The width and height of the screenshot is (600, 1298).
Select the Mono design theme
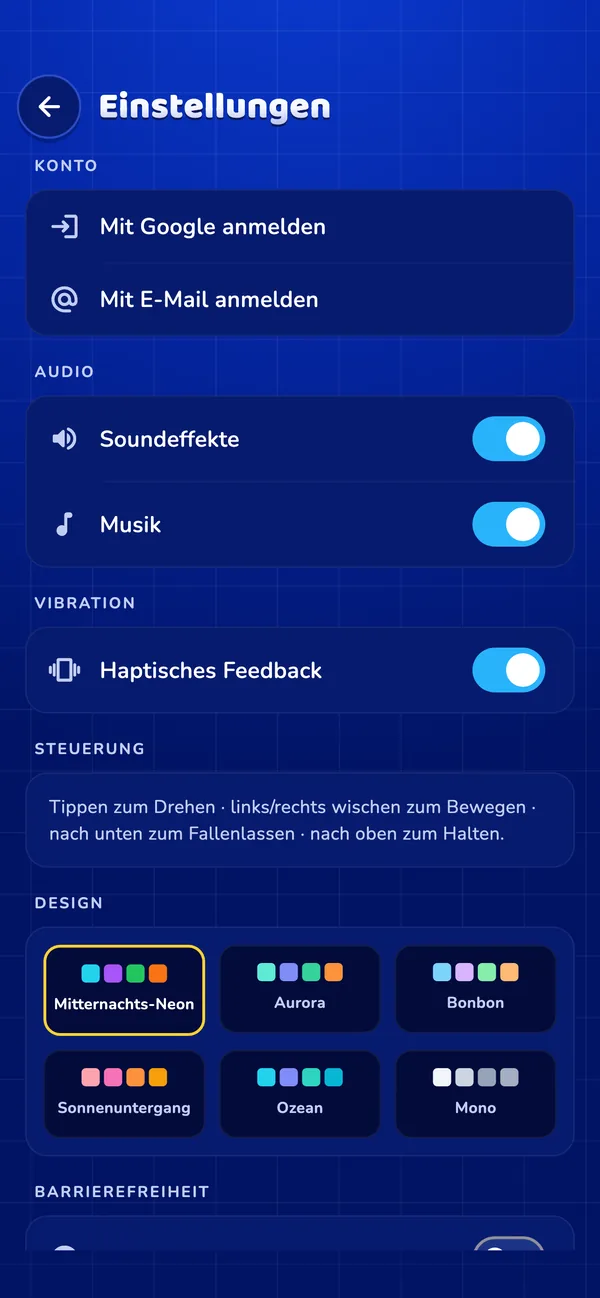pyautogui.click(x=476, y=1094)
